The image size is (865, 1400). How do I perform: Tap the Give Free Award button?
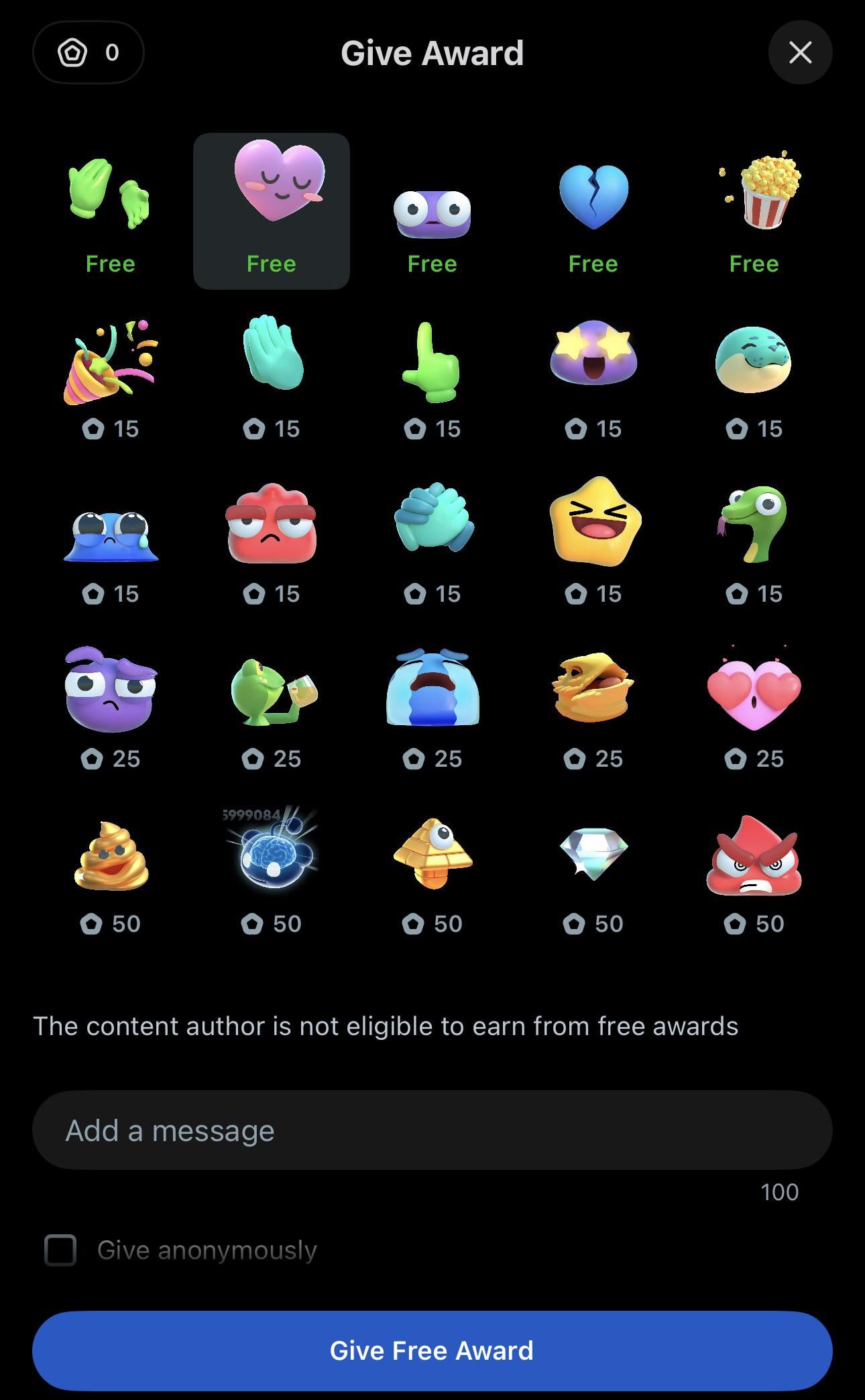click(432, 1350)
